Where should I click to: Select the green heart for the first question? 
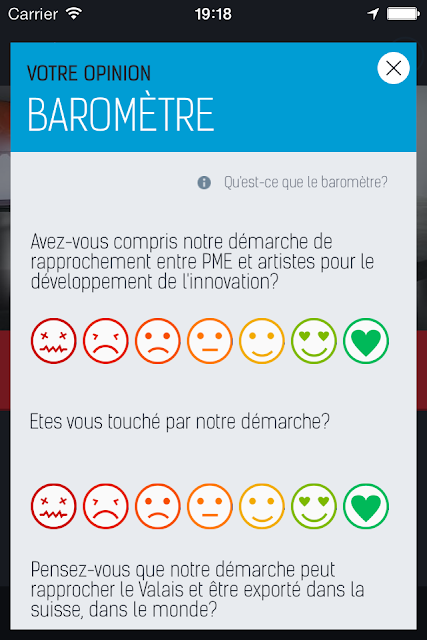click(366, 341)
